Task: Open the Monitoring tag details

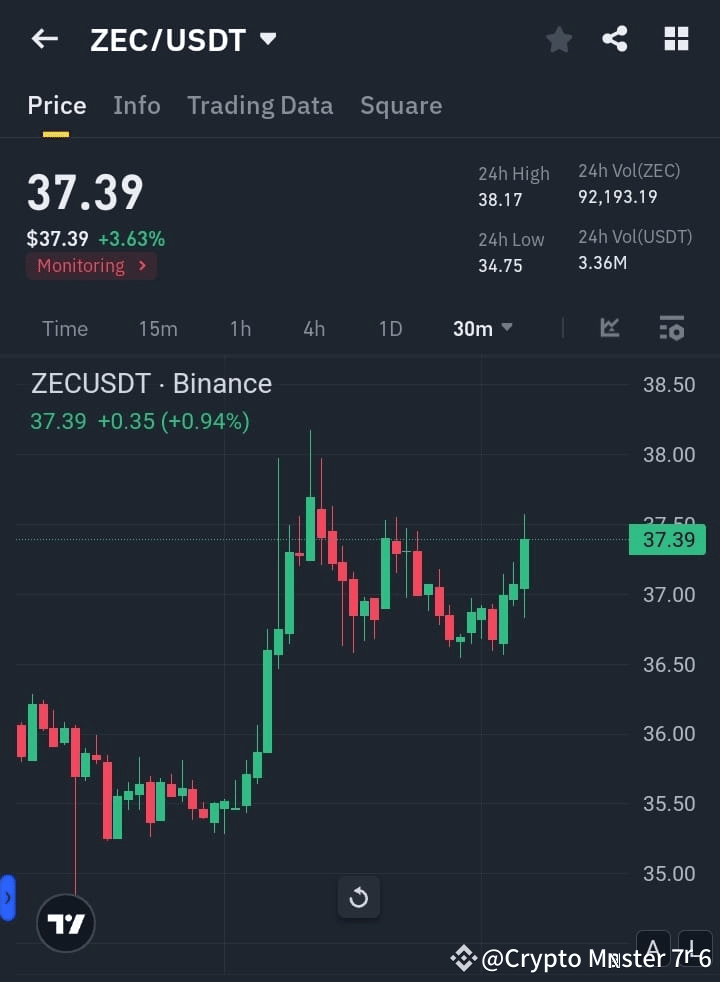Action: (91, 265)
